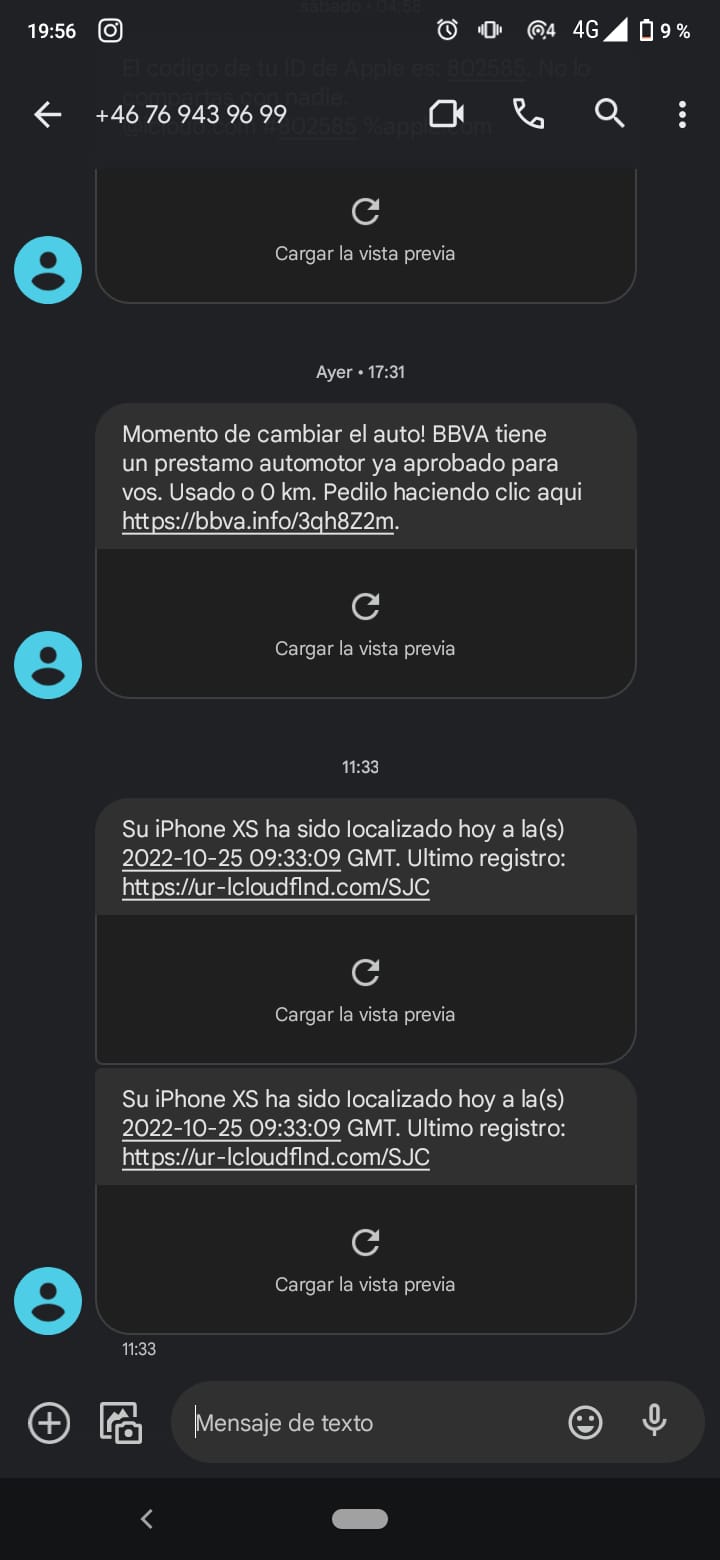720x1560 pixels.
Task: Tap the plus icon to add attachments
Action: [x=49, y=1422]
